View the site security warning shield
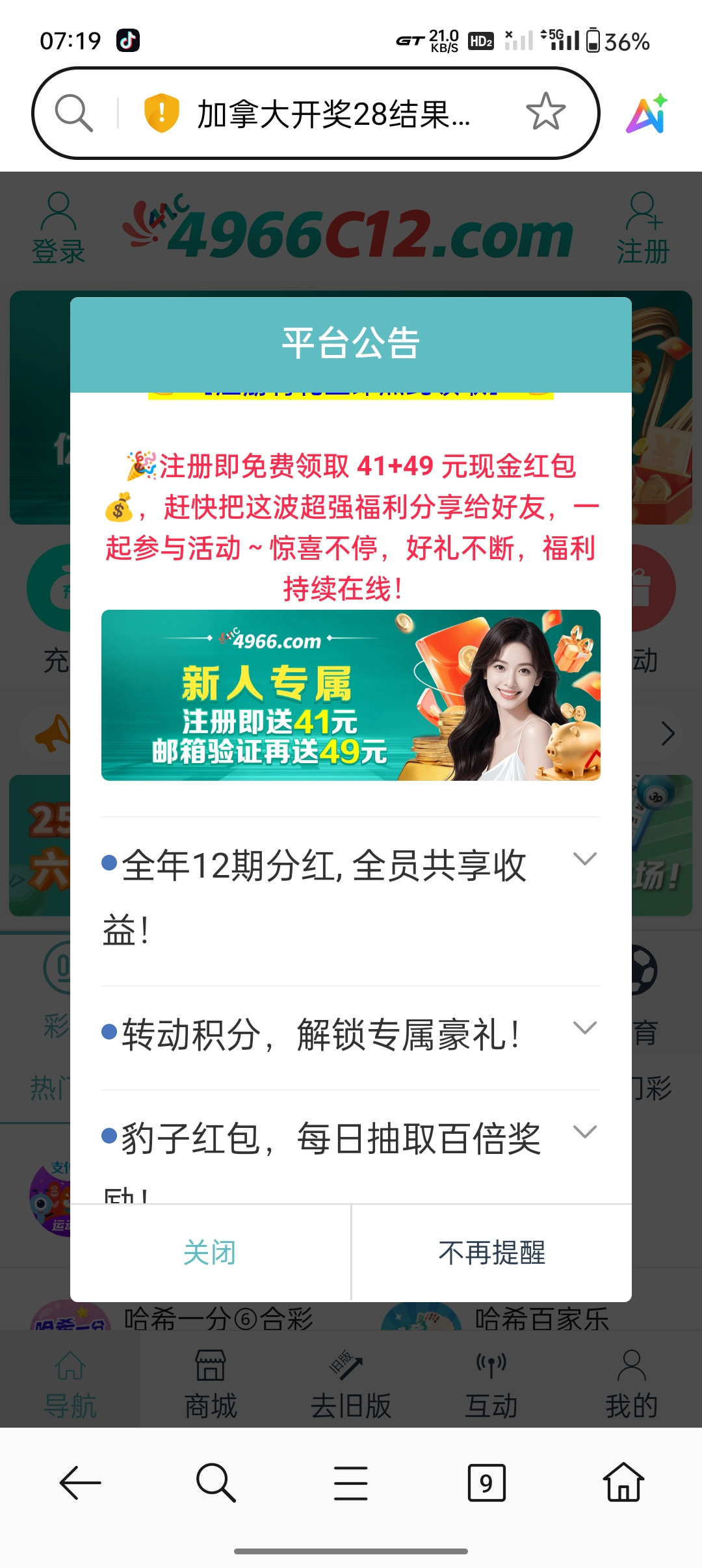Screen dimensions: 702x1568 point(161,113)
